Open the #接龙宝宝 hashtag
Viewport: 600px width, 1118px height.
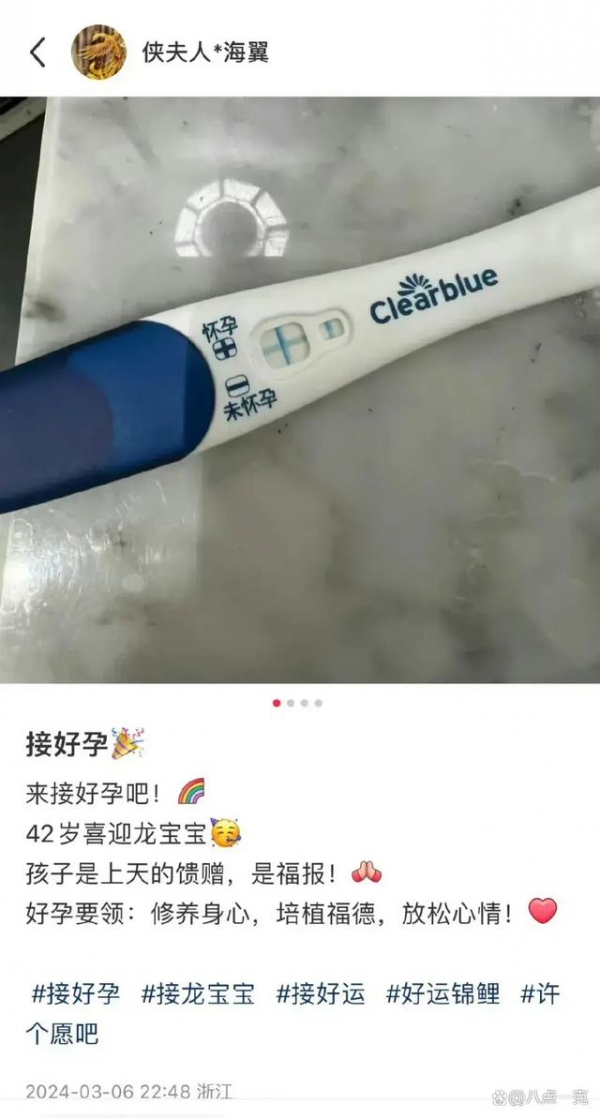click(198, 994)
